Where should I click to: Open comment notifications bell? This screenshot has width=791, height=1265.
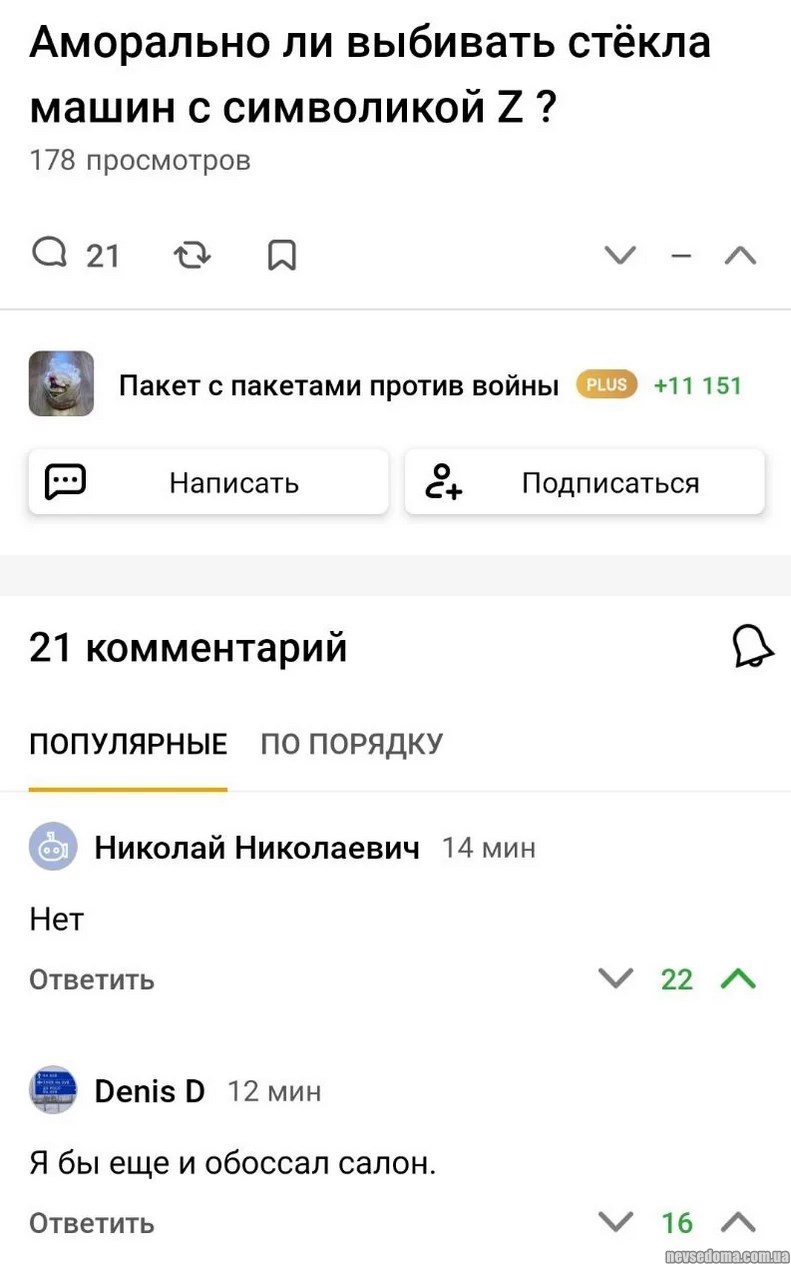tap(753, 647)
